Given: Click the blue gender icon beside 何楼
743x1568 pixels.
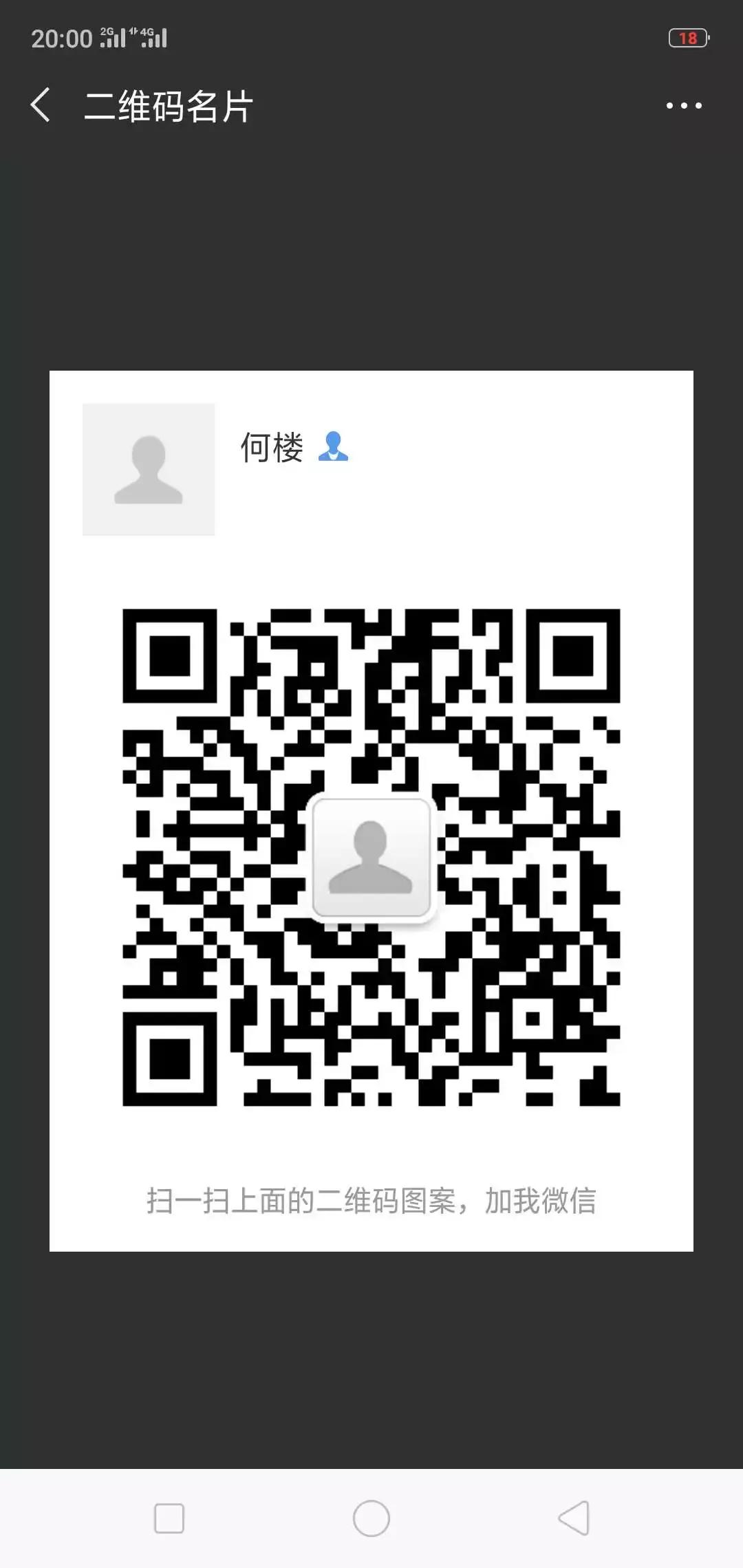Looking at the screenshot, I should tap(335, 448).
